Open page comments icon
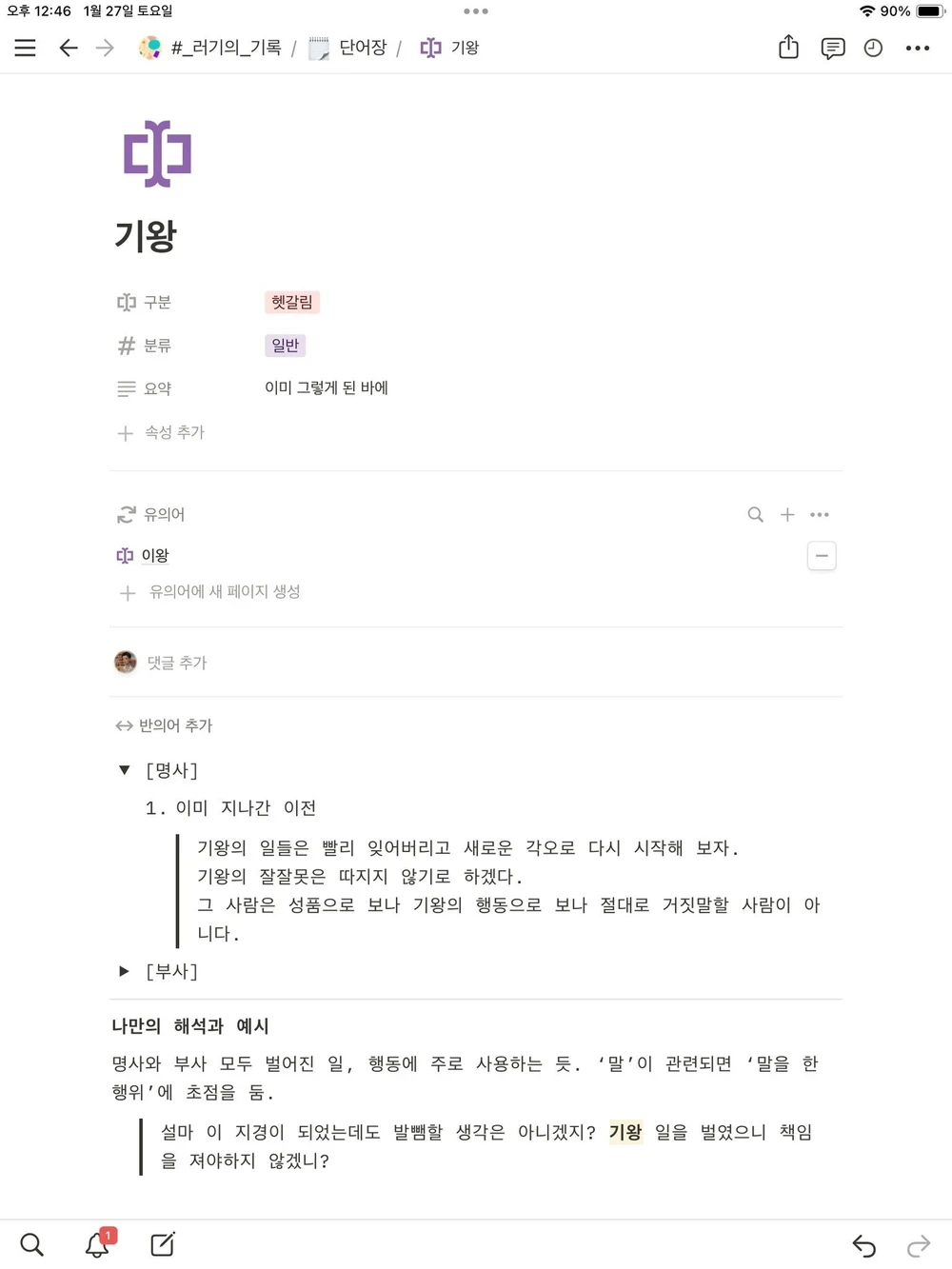This screenshot has height=1269, width=952. pos(832,48)
